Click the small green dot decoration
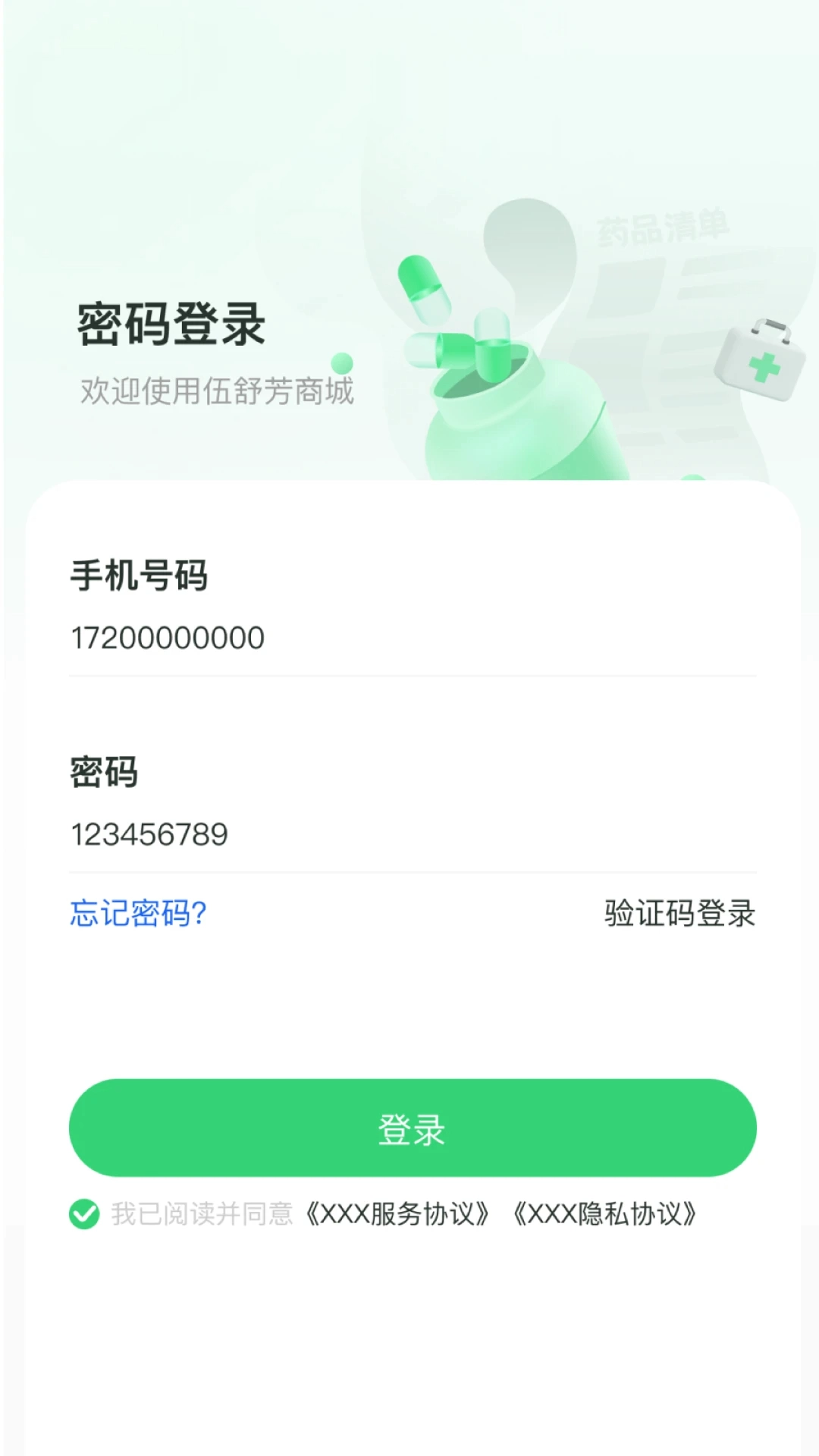 coord(340,363)
